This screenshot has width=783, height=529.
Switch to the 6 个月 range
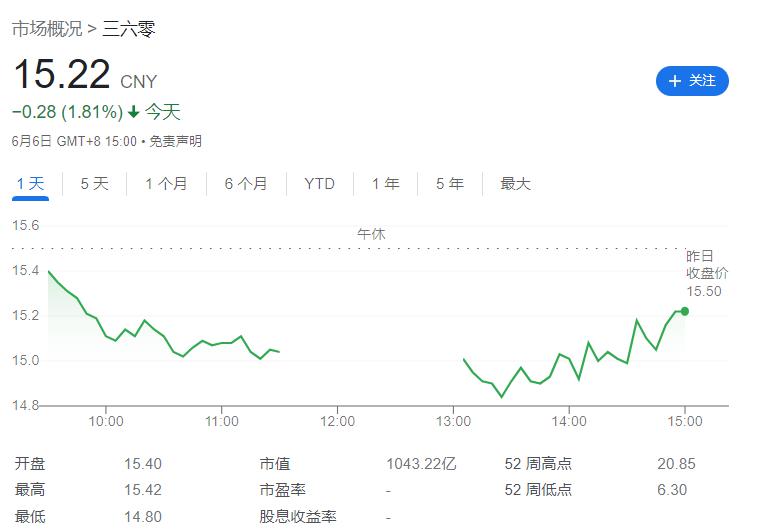click(x=246, y=184)
